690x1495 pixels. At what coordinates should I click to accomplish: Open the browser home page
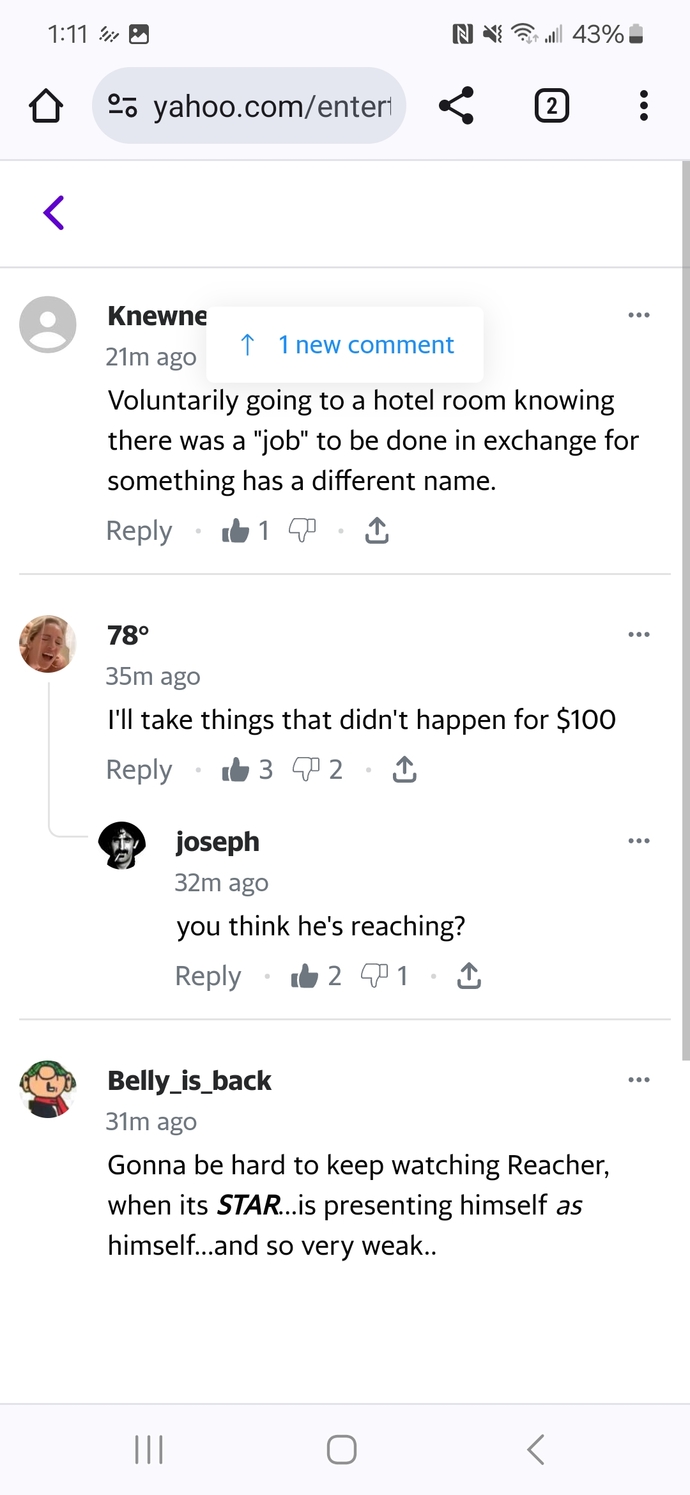tap(46, 106)
